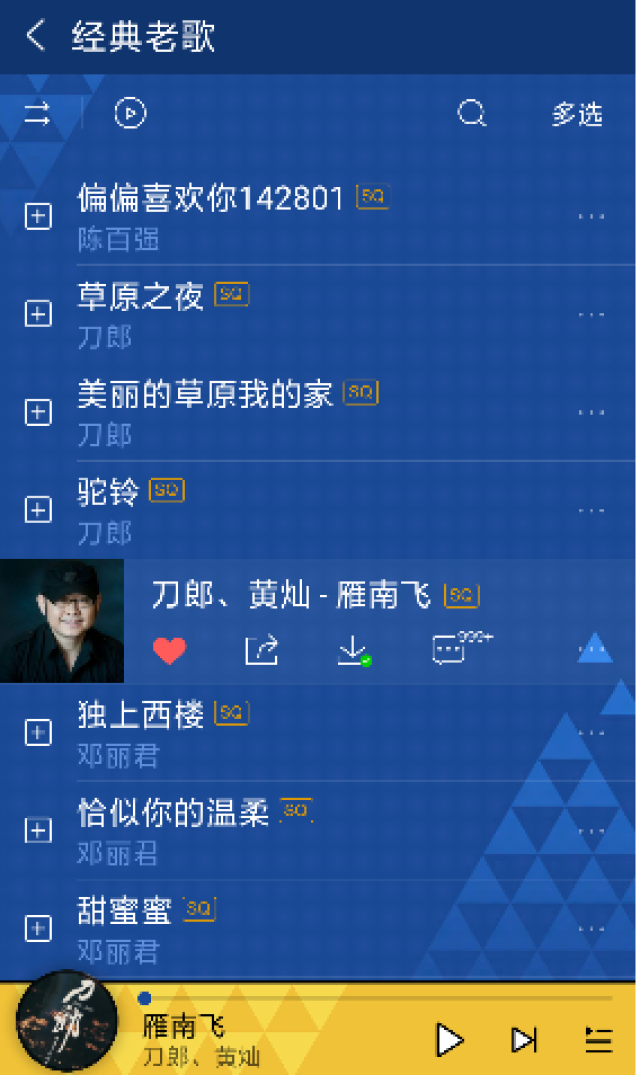Go back from 经典老歌 playlist
Screen dimensions: 640x1075
36,37
